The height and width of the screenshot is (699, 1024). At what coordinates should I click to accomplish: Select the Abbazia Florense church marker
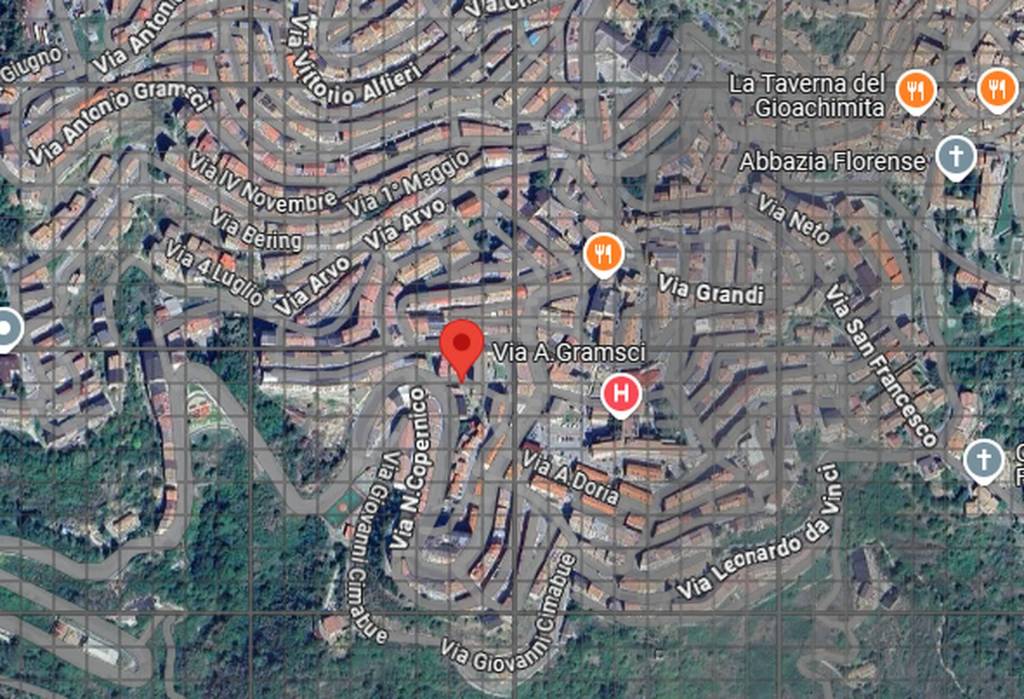point(955,156)
